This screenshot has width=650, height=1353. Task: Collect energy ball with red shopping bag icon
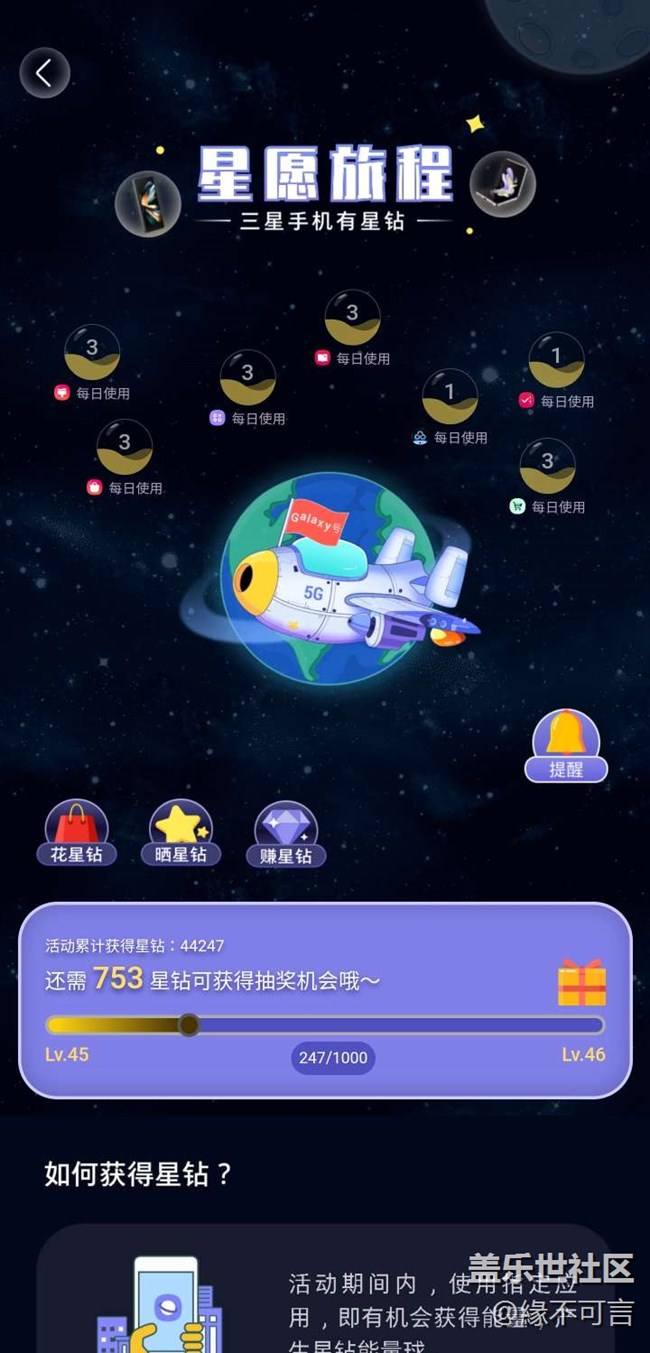pyautogui.click(x=124, y=447)
